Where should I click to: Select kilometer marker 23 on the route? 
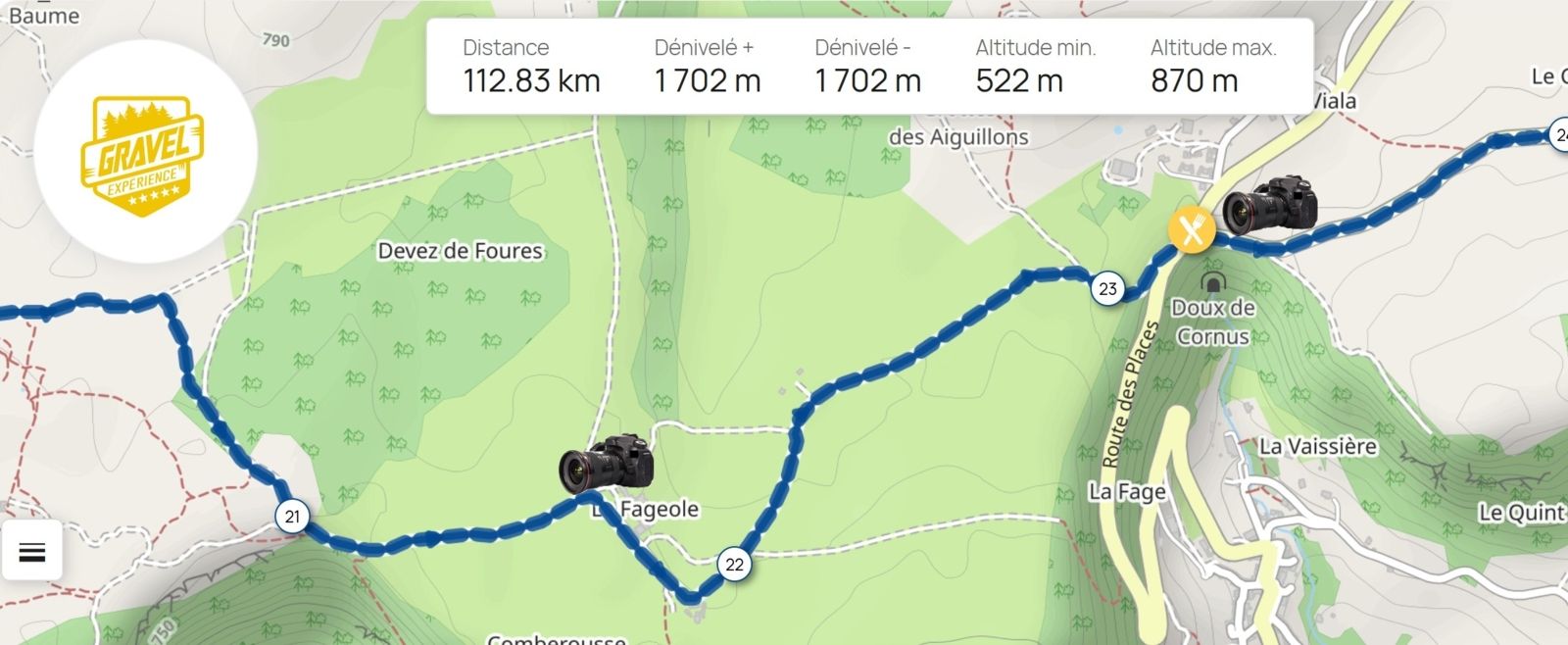(1107, 289)
